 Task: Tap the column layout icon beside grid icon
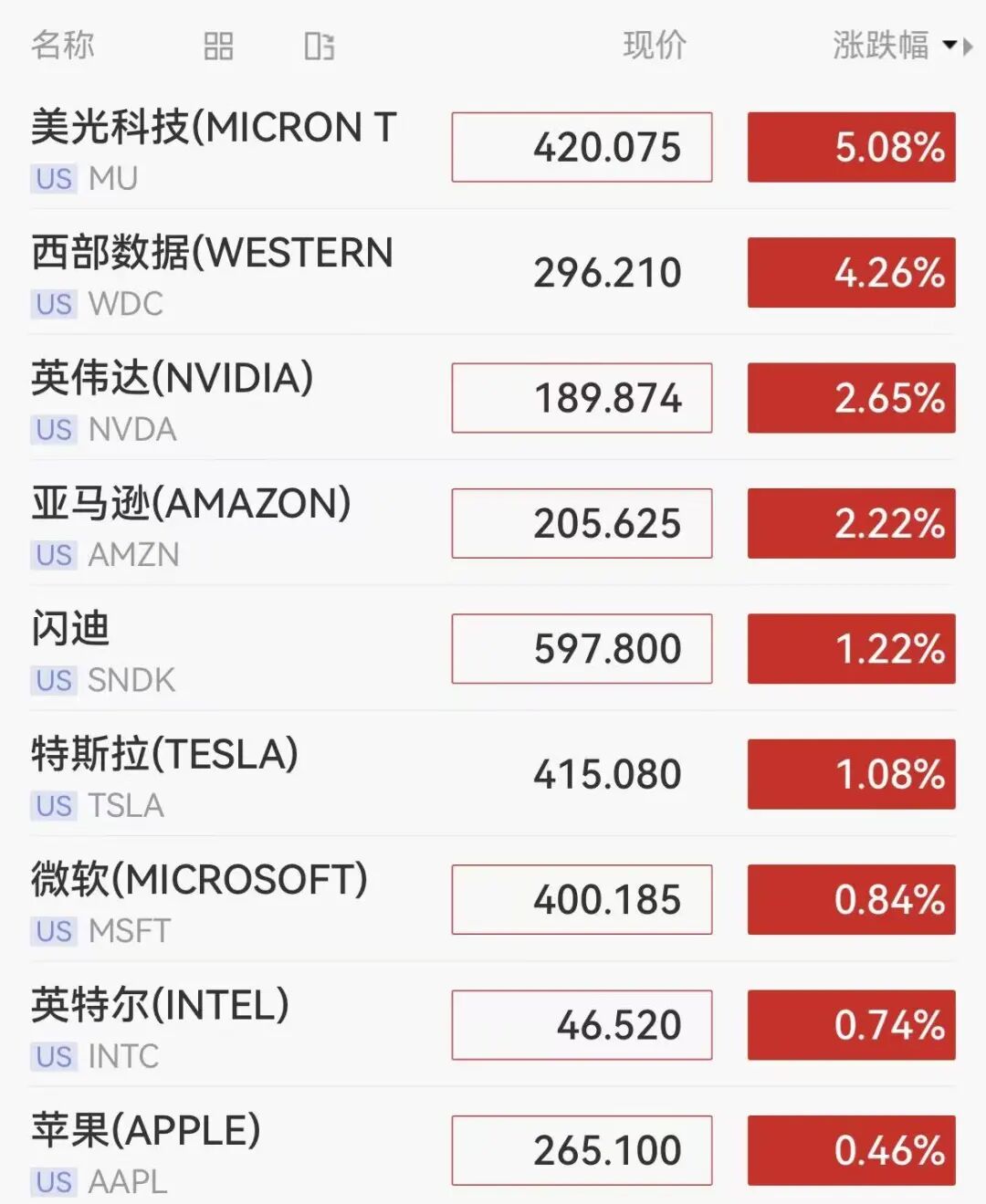point(319,46)
